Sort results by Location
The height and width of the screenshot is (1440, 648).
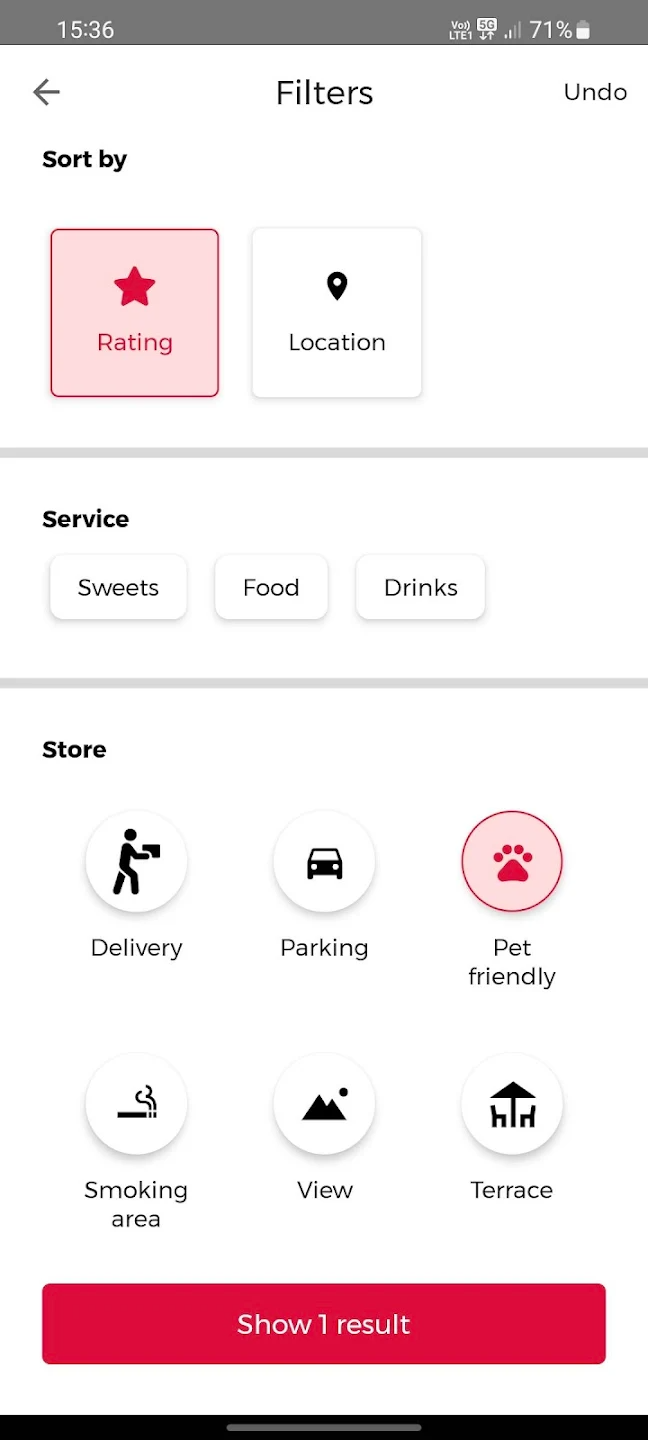337,313
